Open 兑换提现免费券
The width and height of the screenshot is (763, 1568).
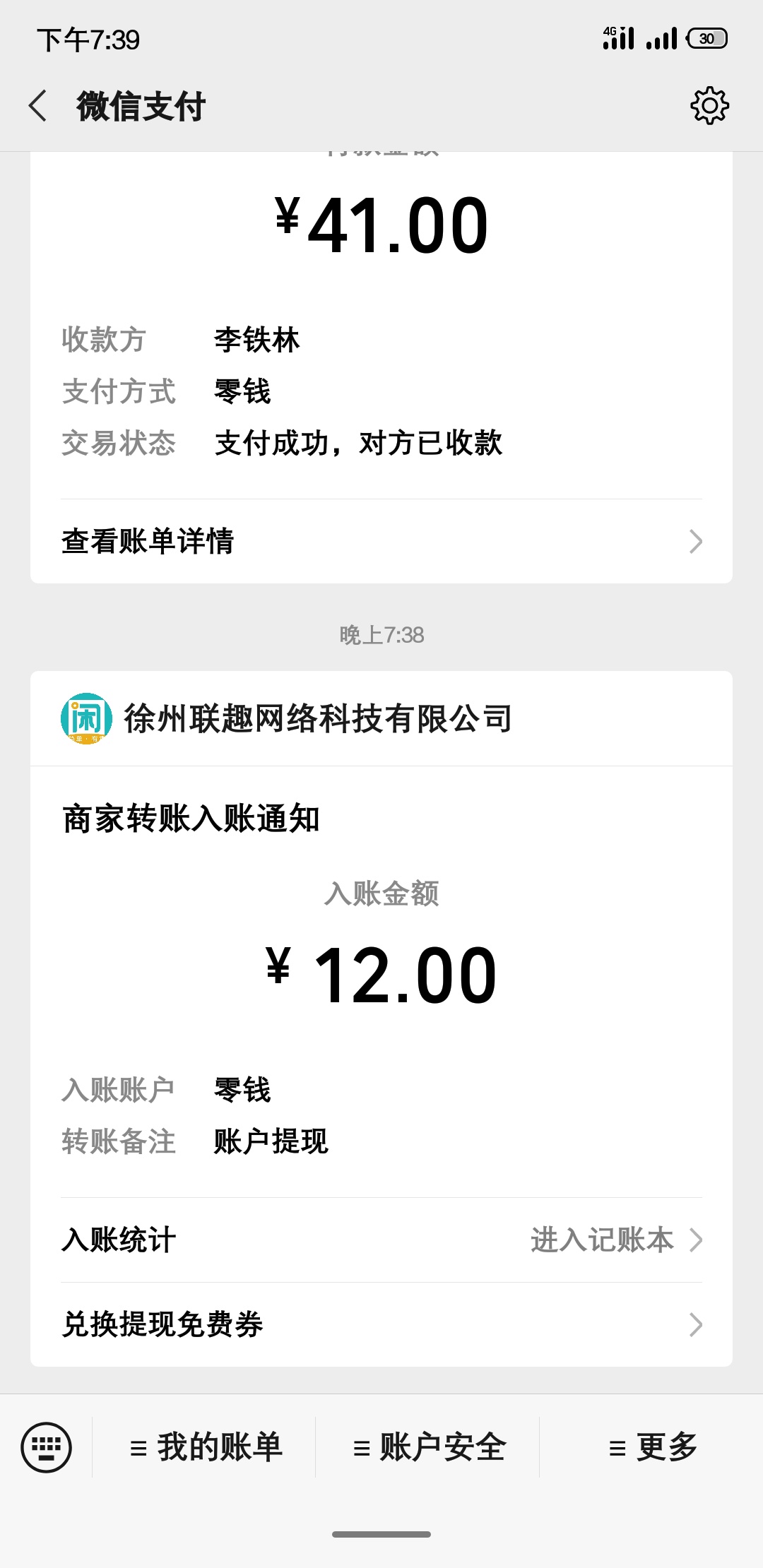(381, 1324)
